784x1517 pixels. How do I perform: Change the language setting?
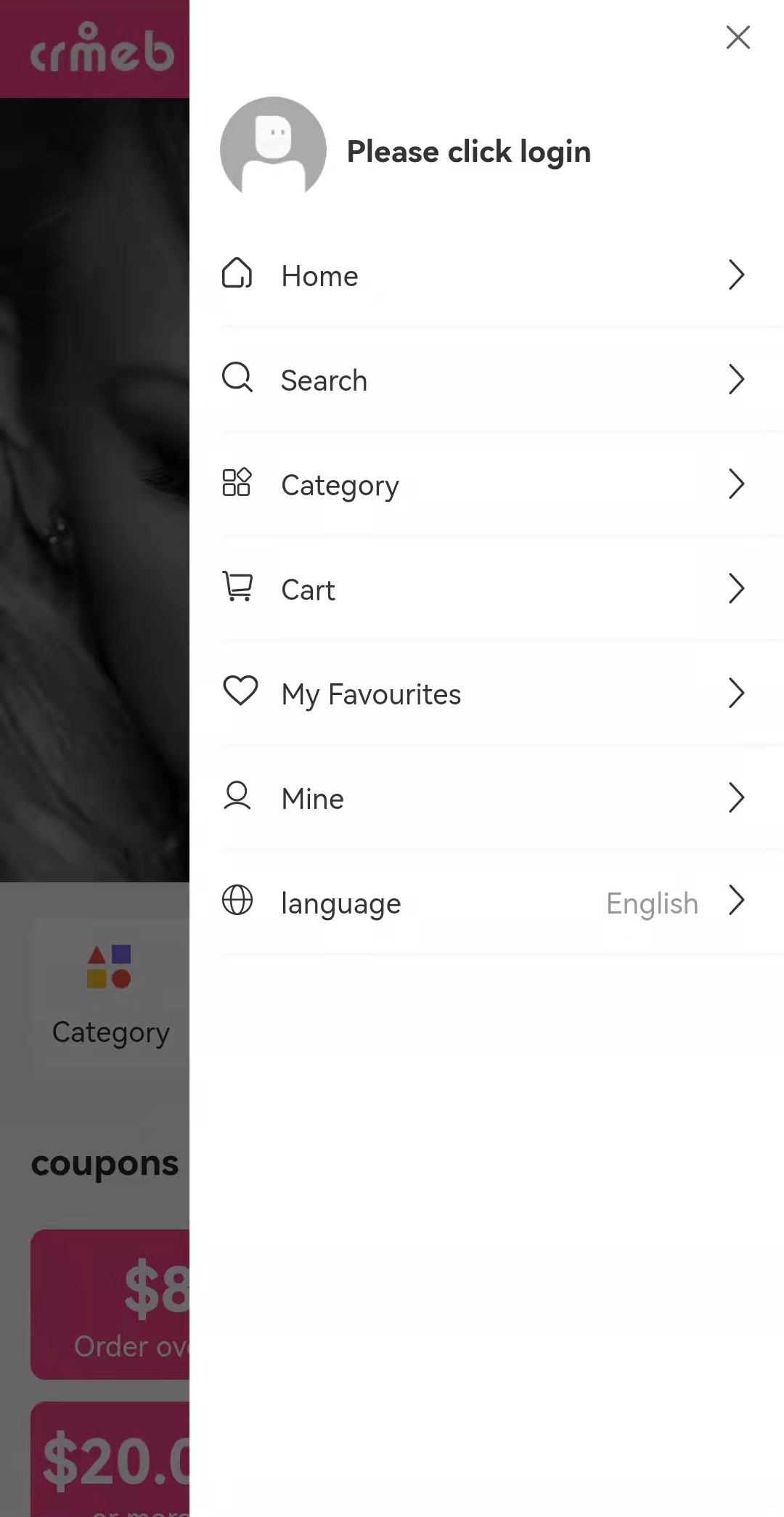[483, 903]
